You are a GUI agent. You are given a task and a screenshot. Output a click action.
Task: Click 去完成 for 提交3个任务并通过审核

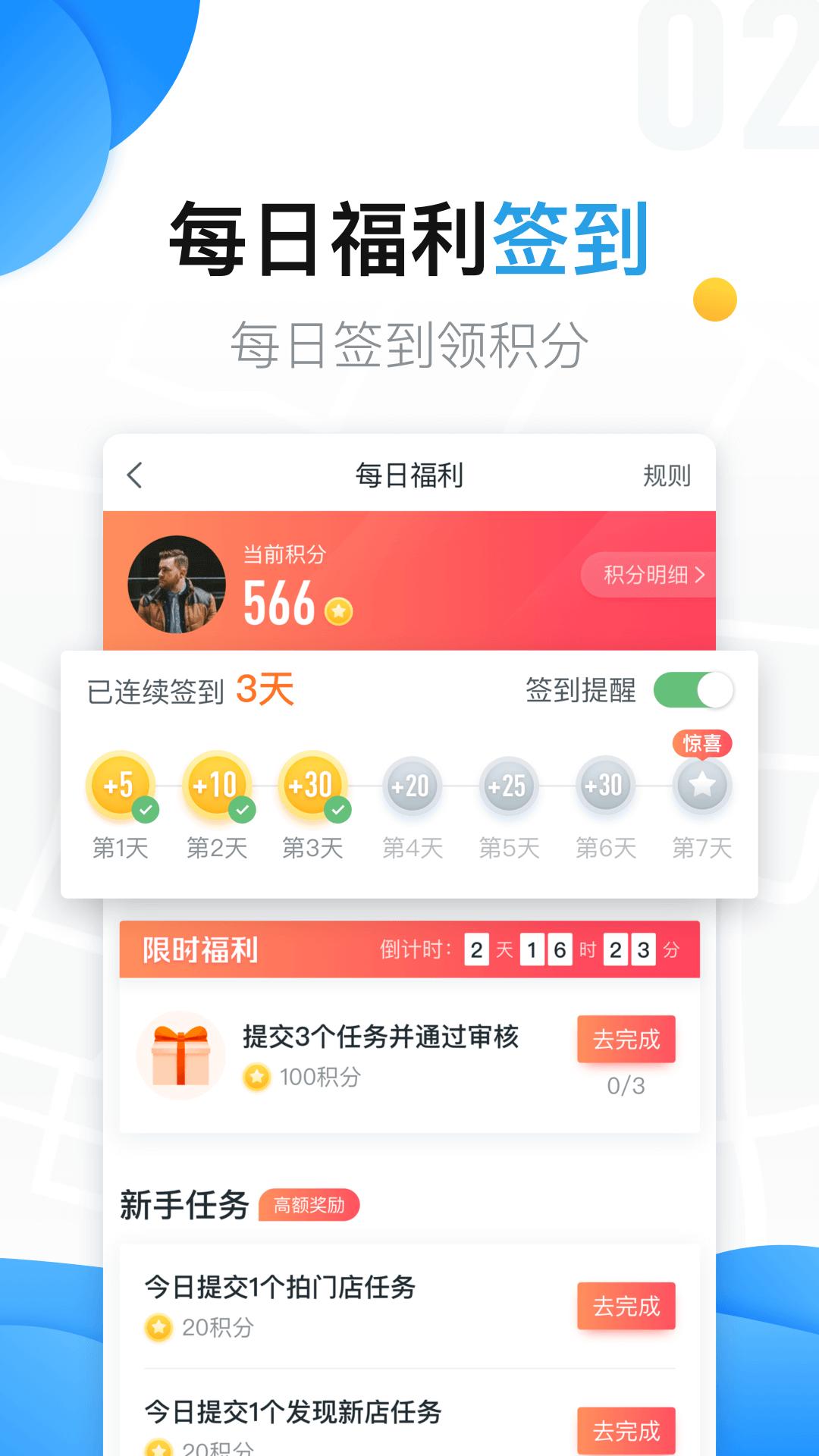coord(625,1040)
